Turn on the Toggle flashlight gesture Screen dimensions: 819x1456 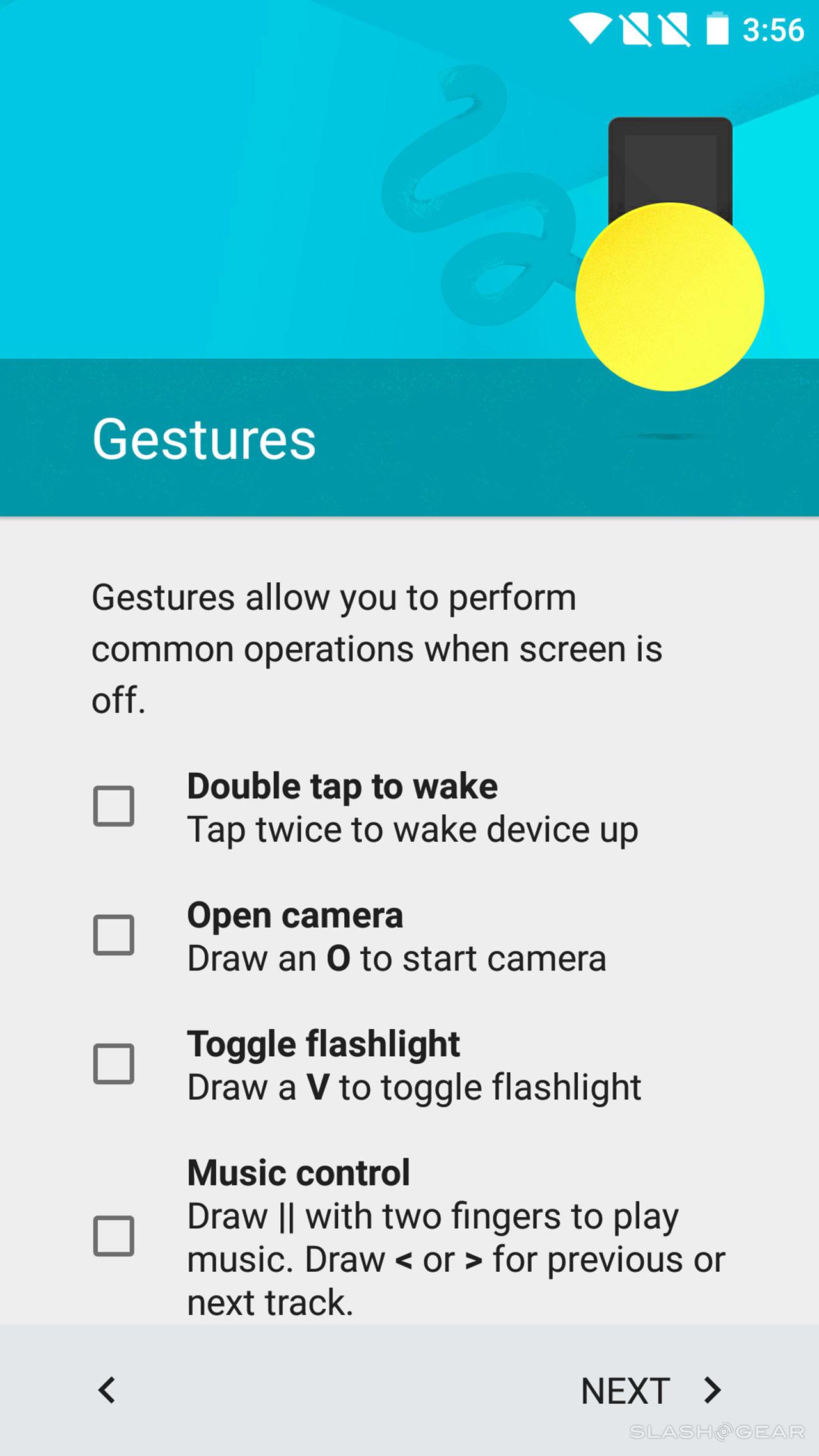tap(113, 1064)
